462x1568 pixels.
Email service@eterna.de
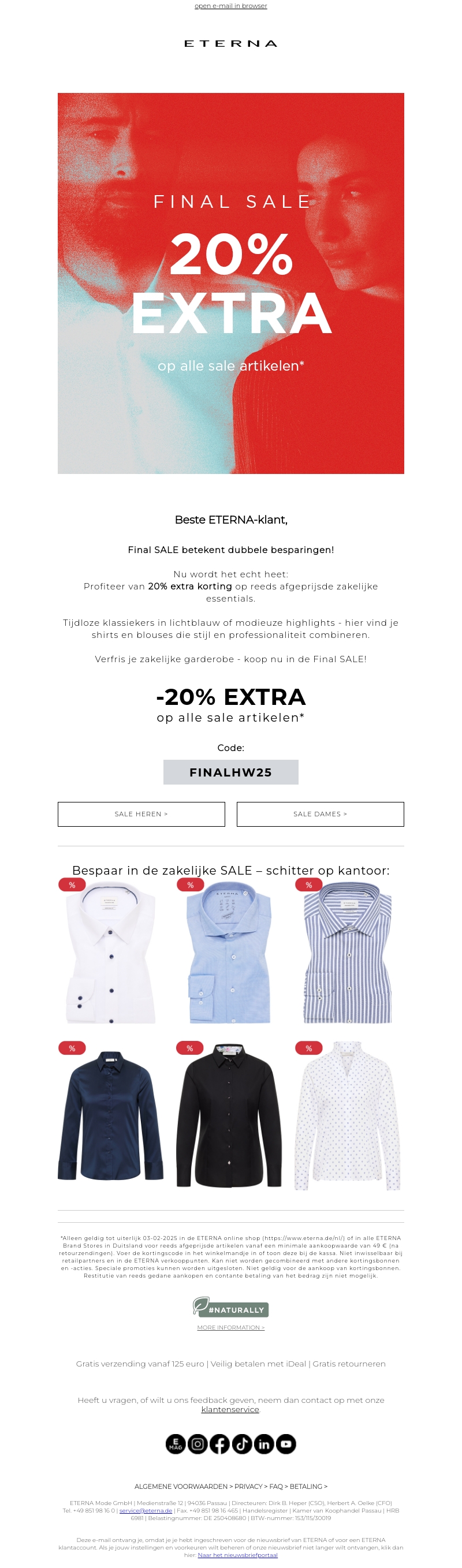coord(146,1510)
